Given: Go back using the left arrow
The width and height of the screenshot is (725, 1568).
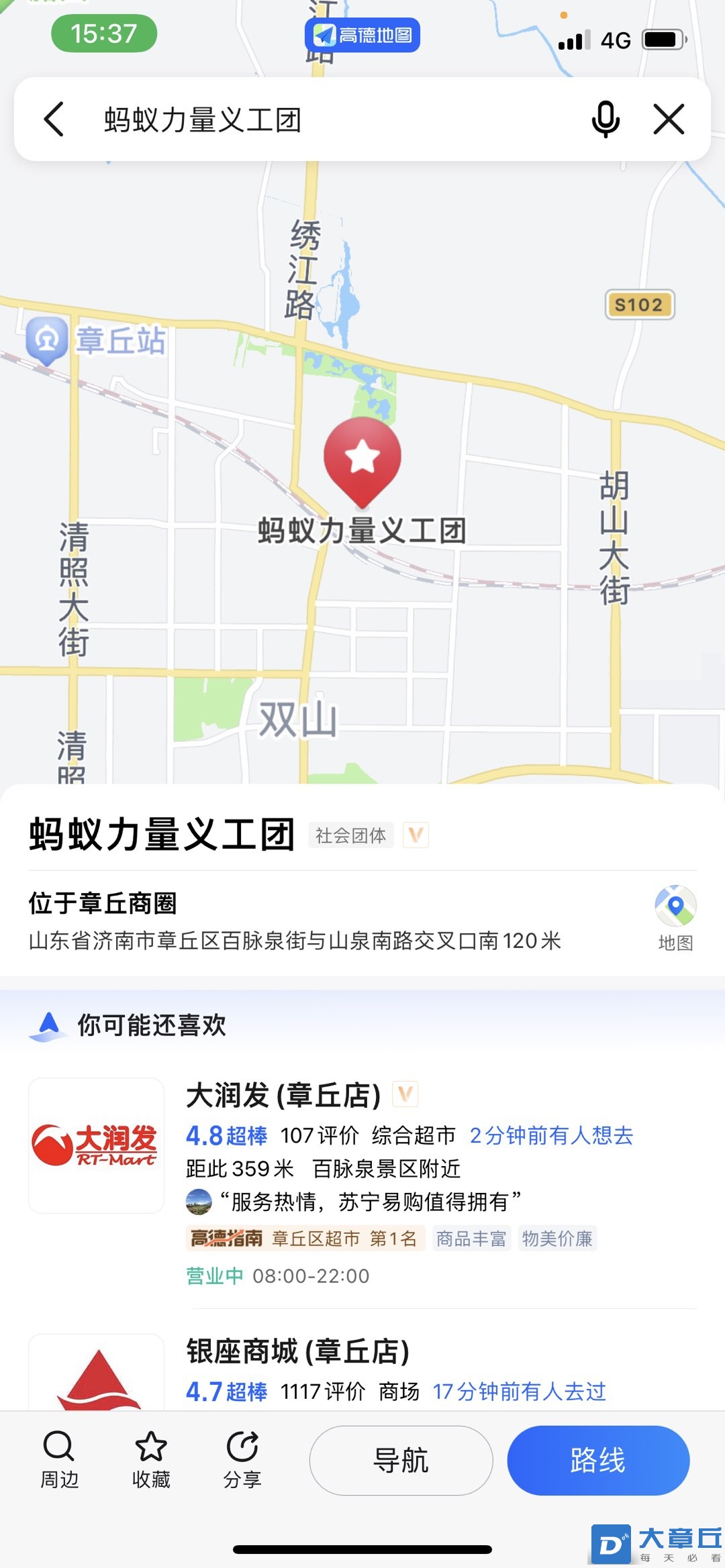Looking at the screenshot, I should 54,119.
